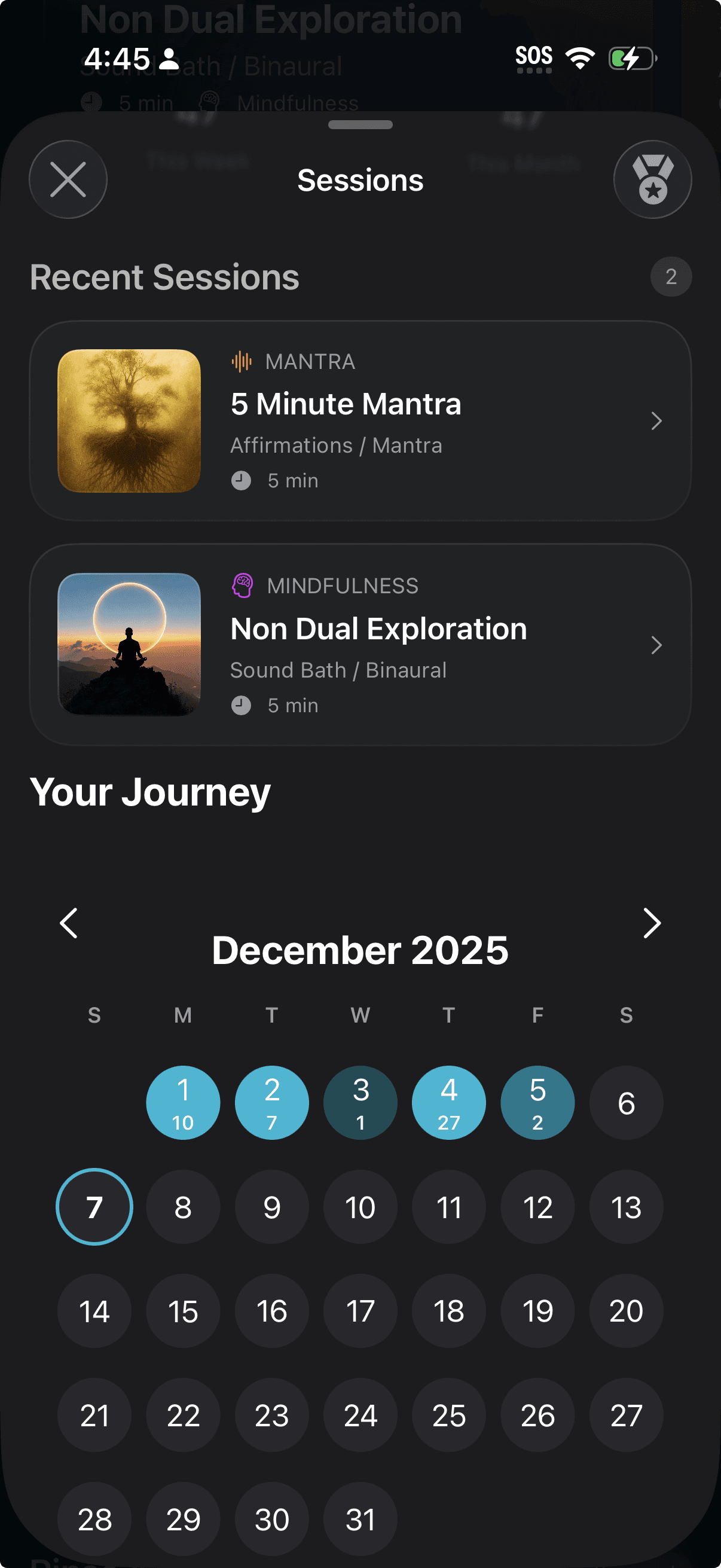Viewport: 721px width, 1568px height.
Task: Tap the sheet's drag handle
Action: pyautogui.click(x=360, y=125)
